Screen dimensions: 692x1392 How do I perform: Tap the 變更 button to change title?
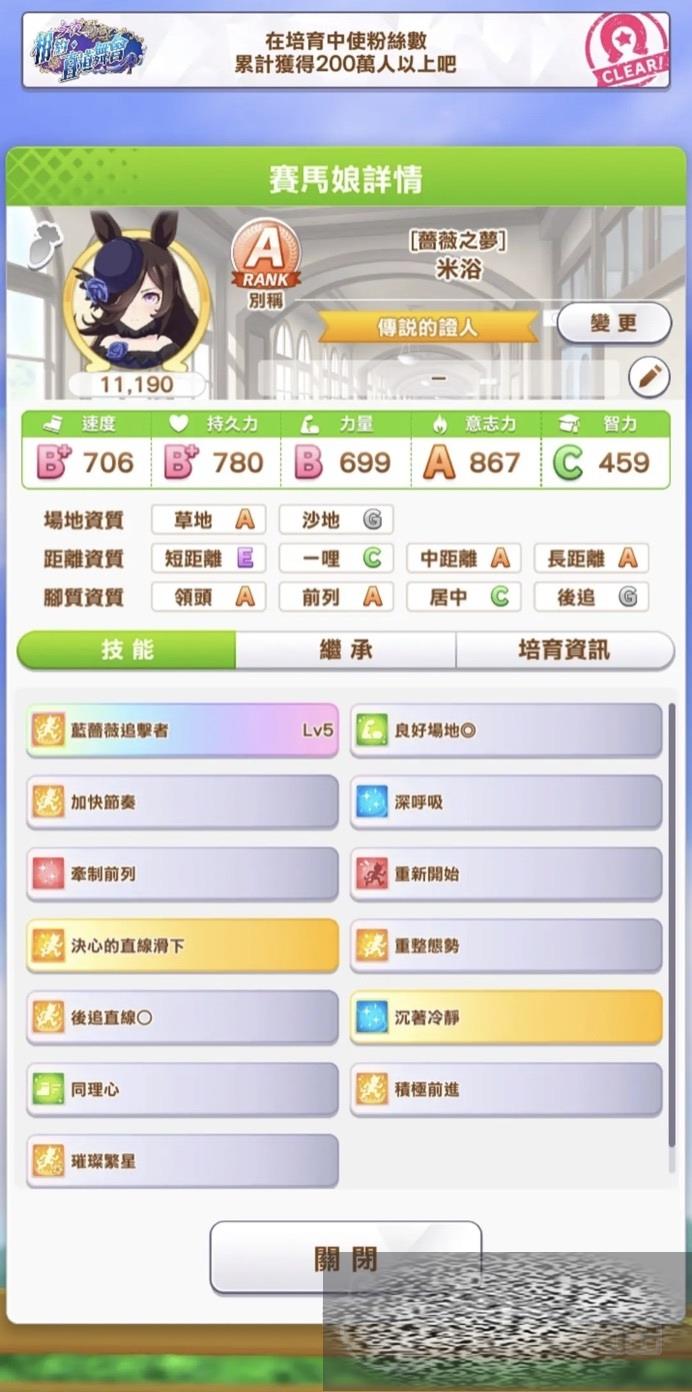pos(613,323)
